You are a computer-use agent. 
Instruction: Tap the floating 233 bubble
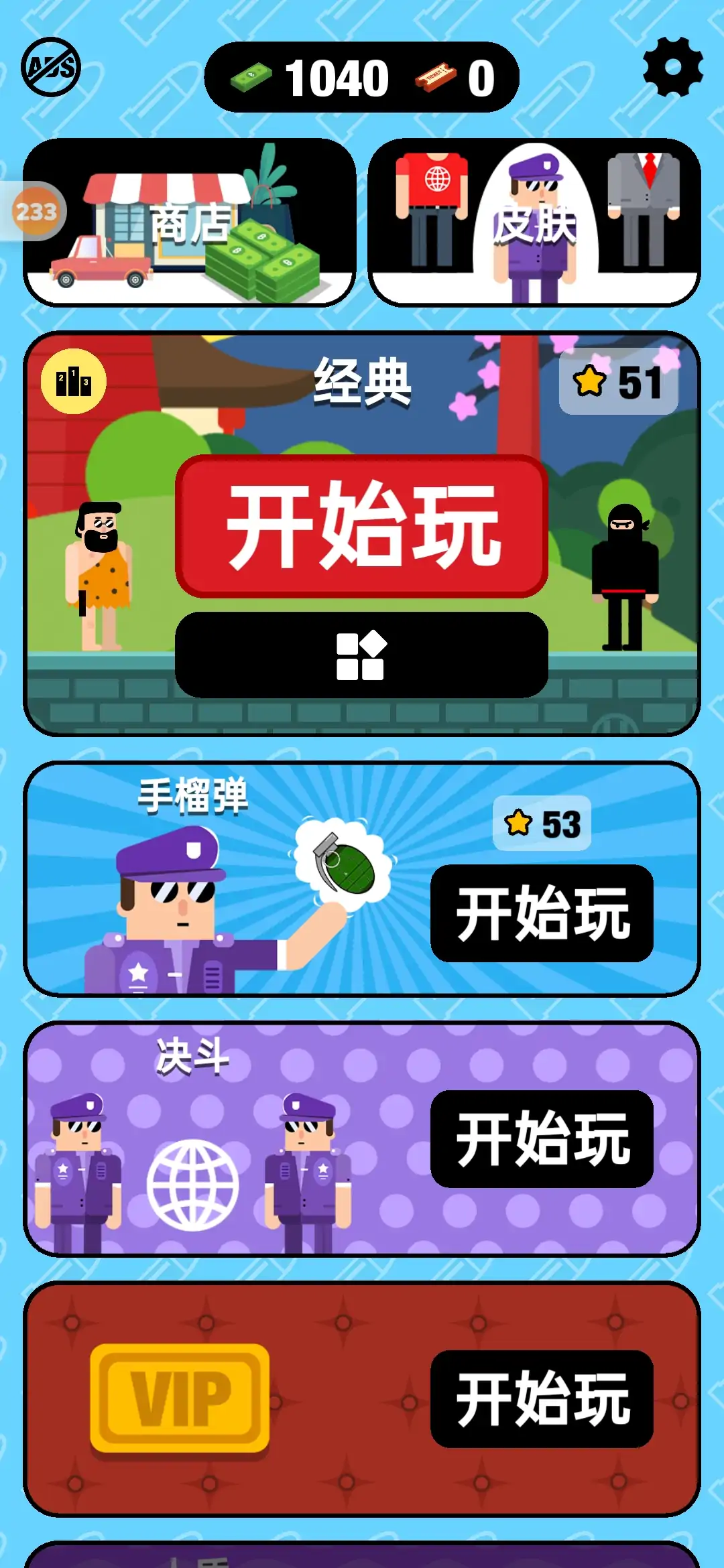tap(35, 212)
